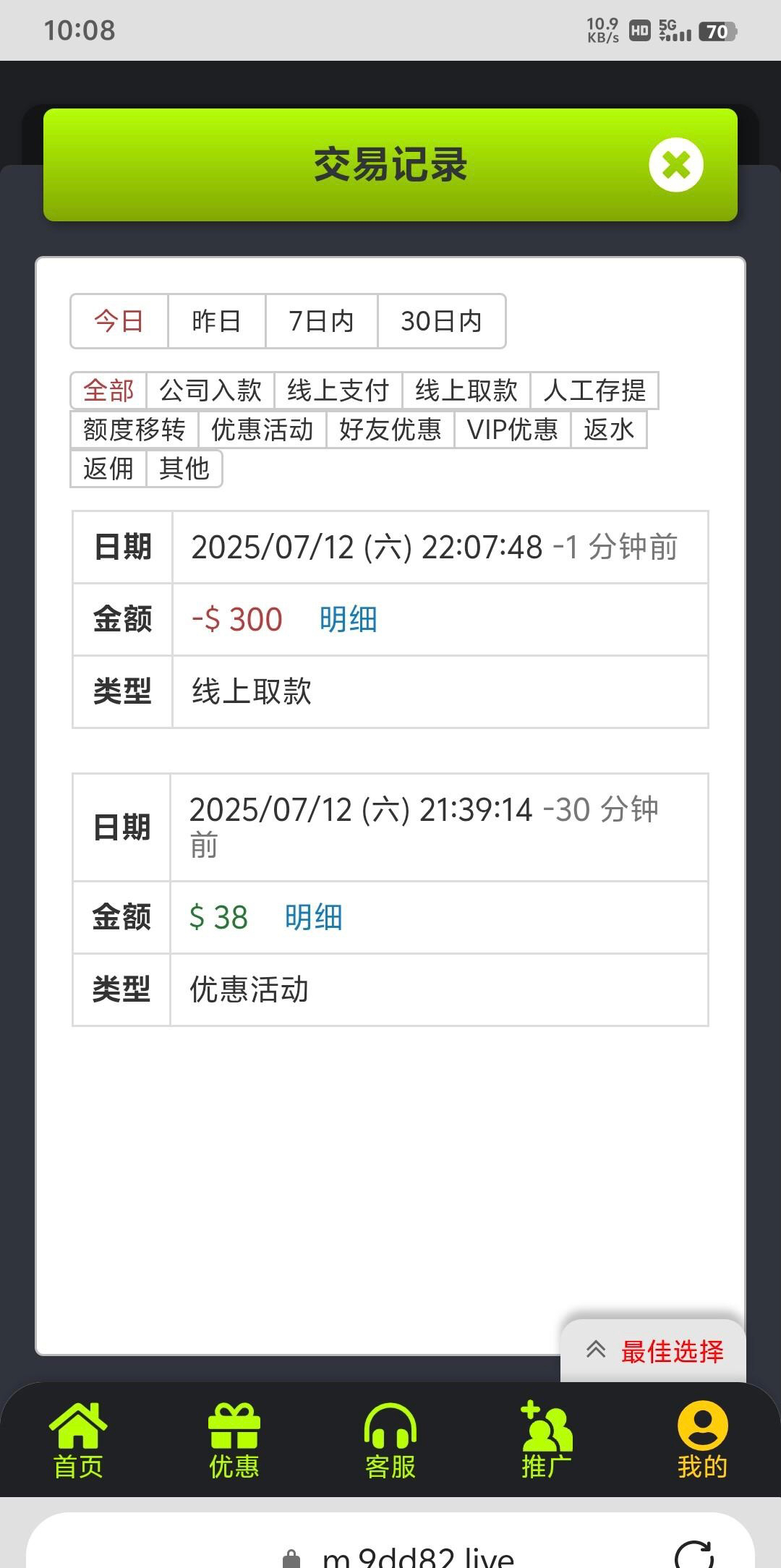Screen dimensions: 781x1568
Task: Filter records by 线上取款
Action: [x=466, y=391]
